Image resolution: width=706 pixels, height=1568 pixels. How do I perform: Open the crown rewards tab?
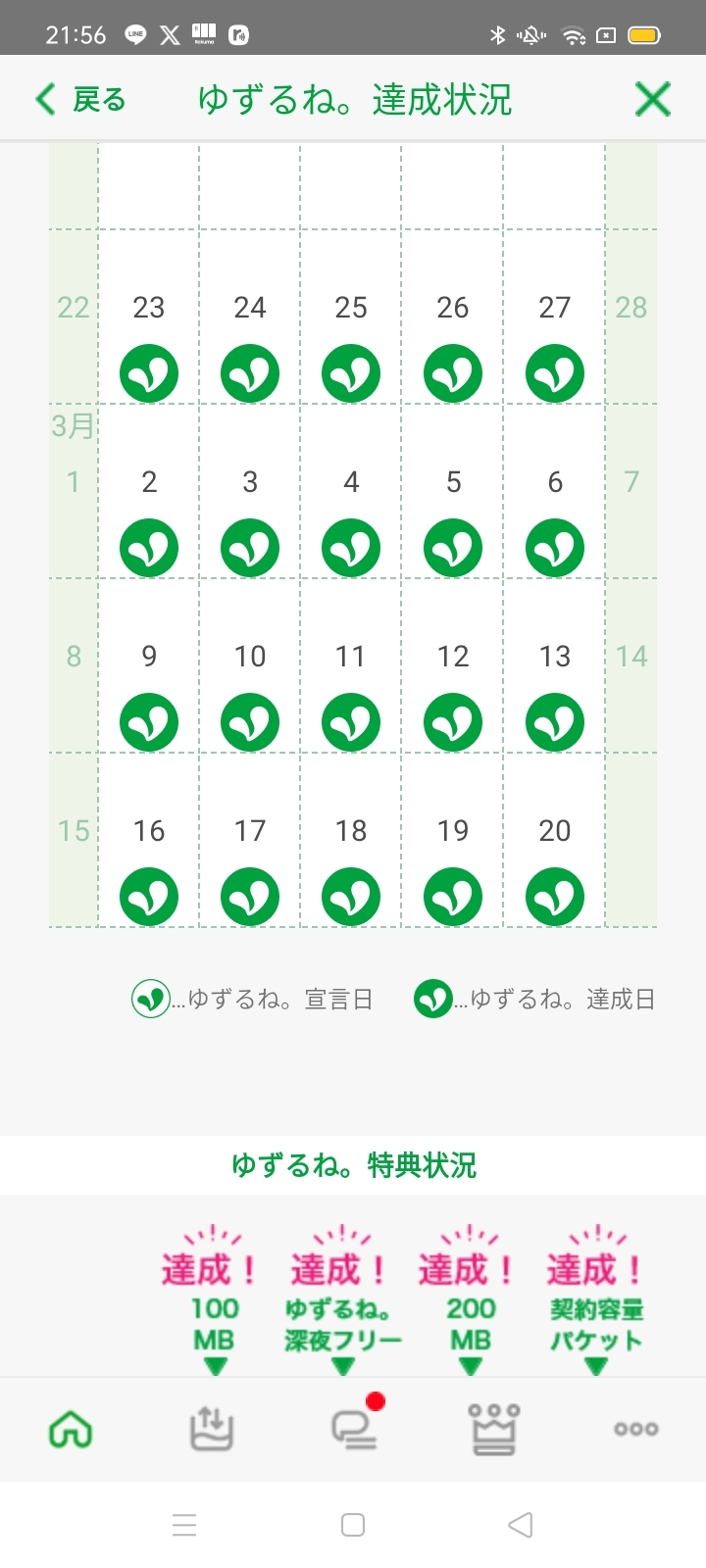coord(495,1430)
